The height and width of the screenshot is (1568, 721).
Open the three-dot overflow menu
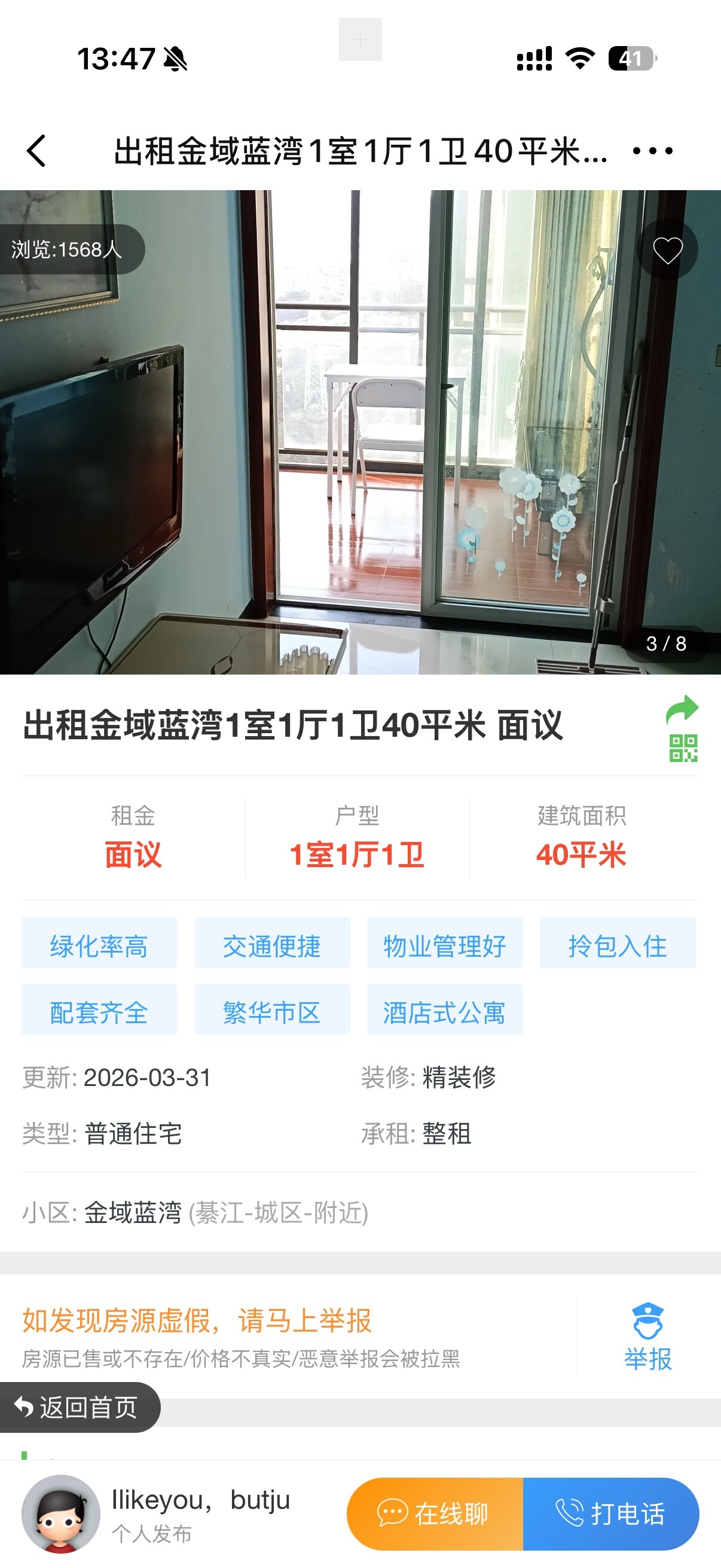tap(652, 150)
